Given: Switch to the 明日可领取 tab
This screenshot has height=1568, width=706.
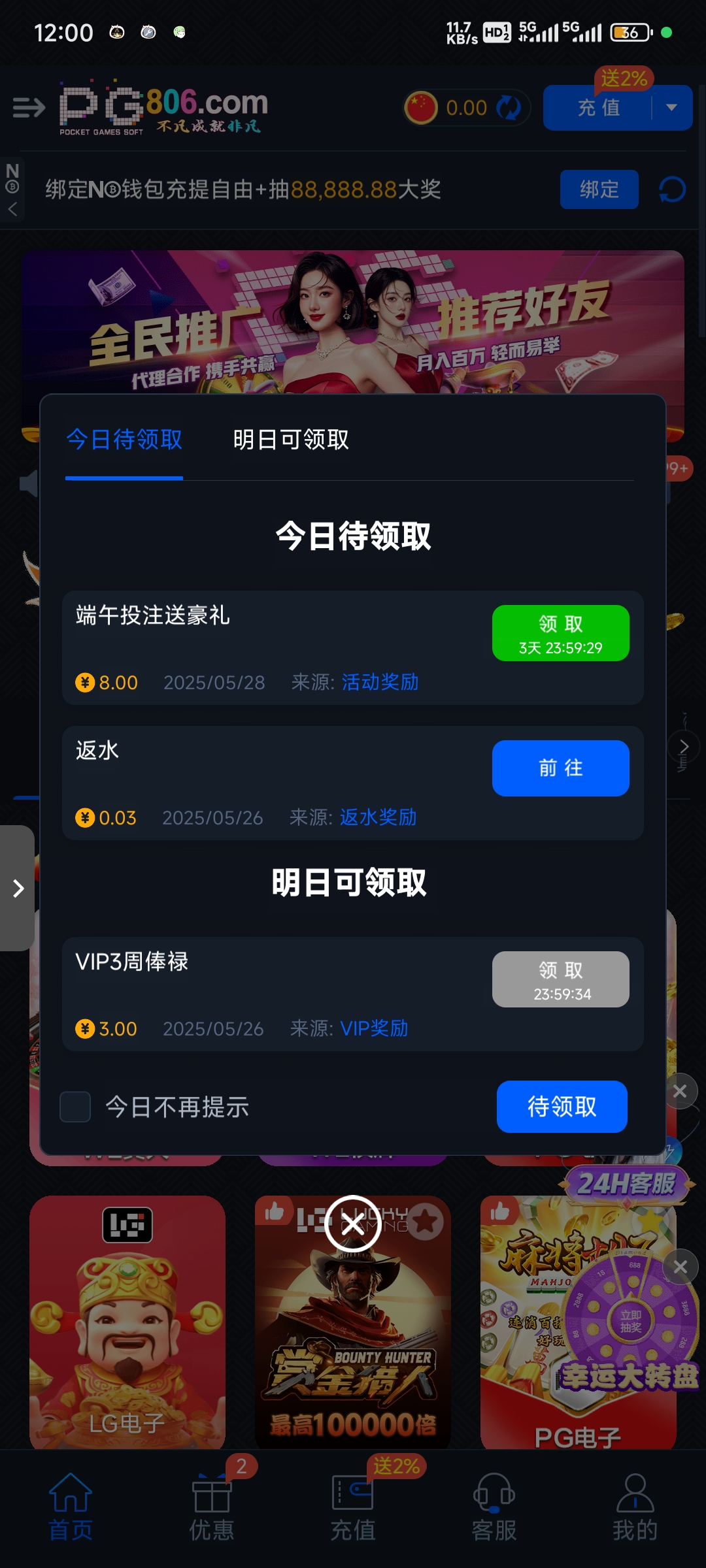Looking at the screenshot, I should pos(291,440).
